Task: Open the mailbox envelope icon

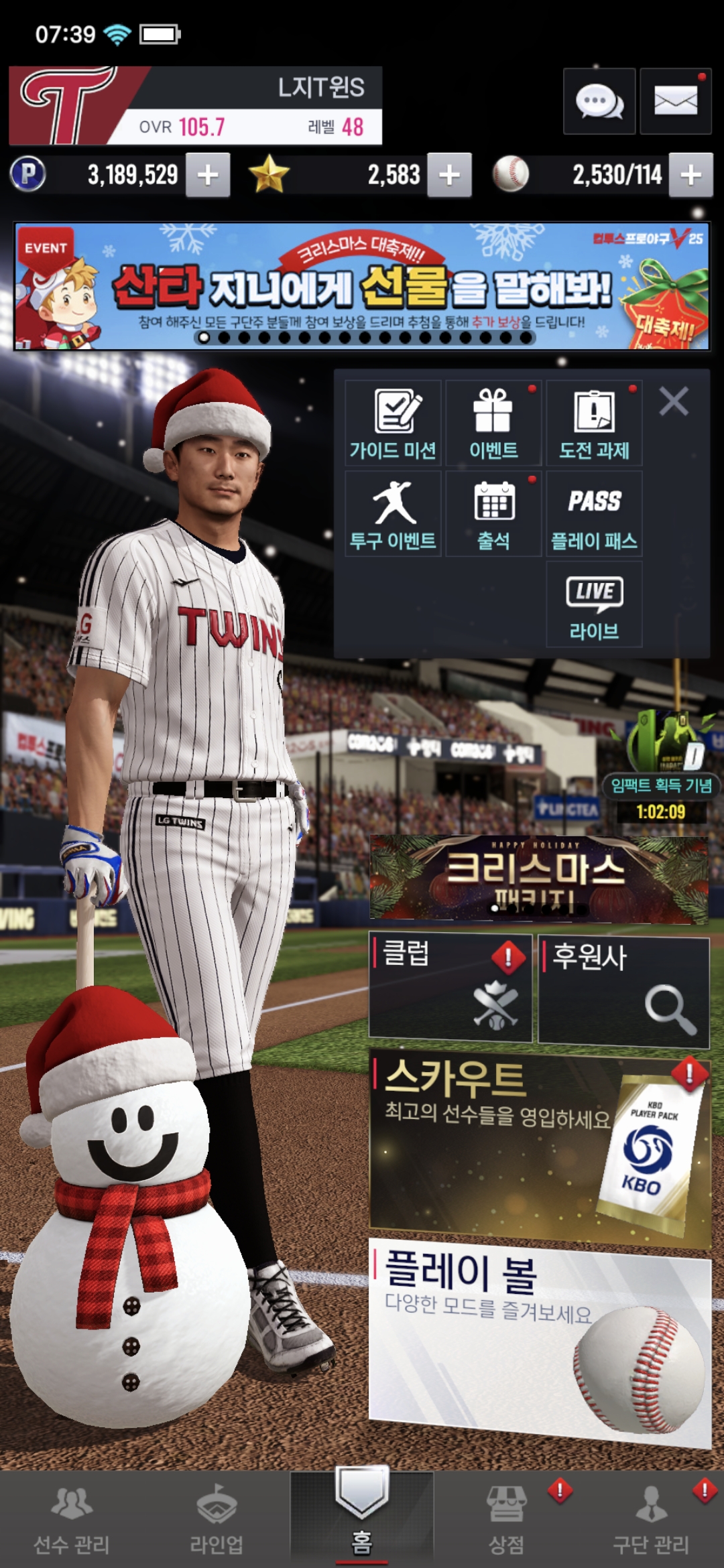Action: pos(675,102)
